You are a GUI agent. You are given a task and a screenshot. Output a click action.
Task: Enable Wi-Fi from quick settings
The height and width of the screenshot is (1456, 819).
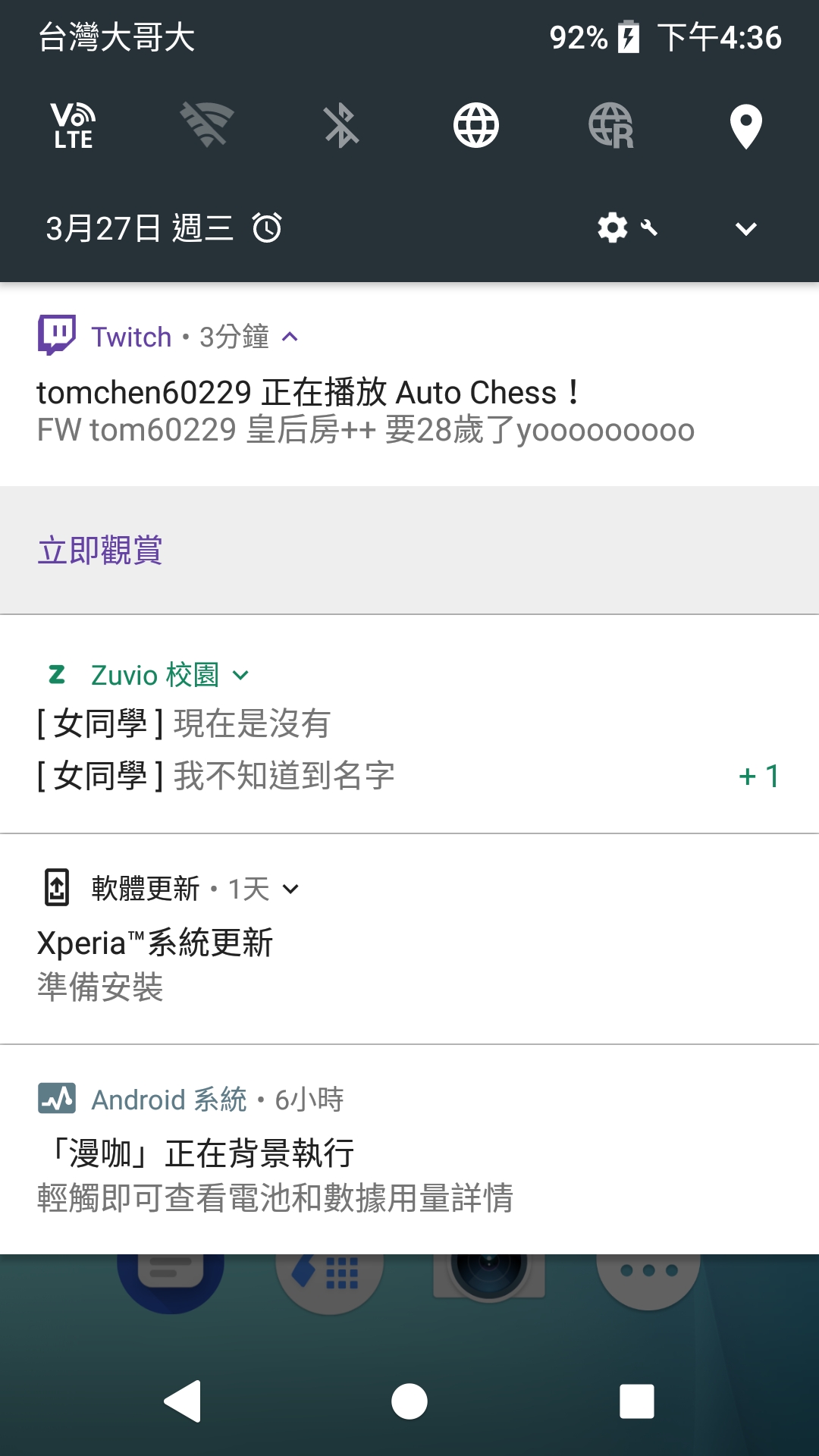206,127
